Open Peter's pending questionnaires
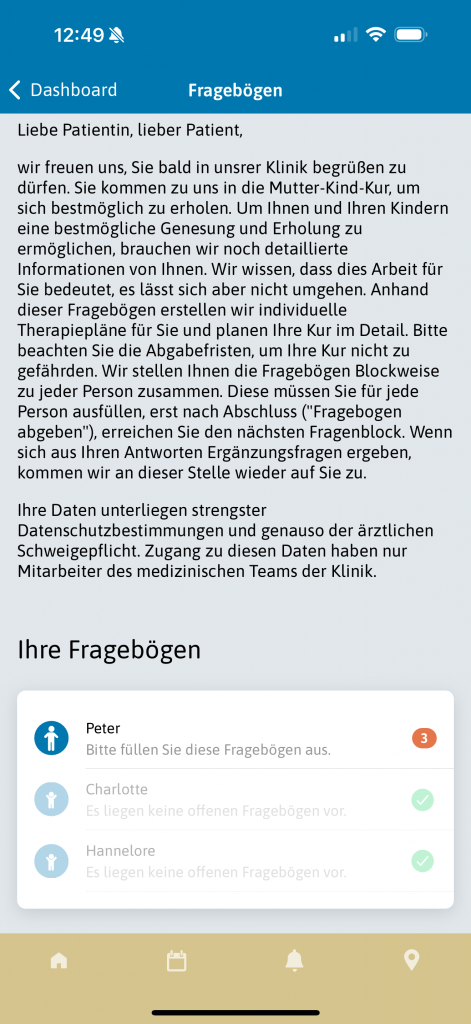This screenshot has width=471, height=1024. point(235,738)
